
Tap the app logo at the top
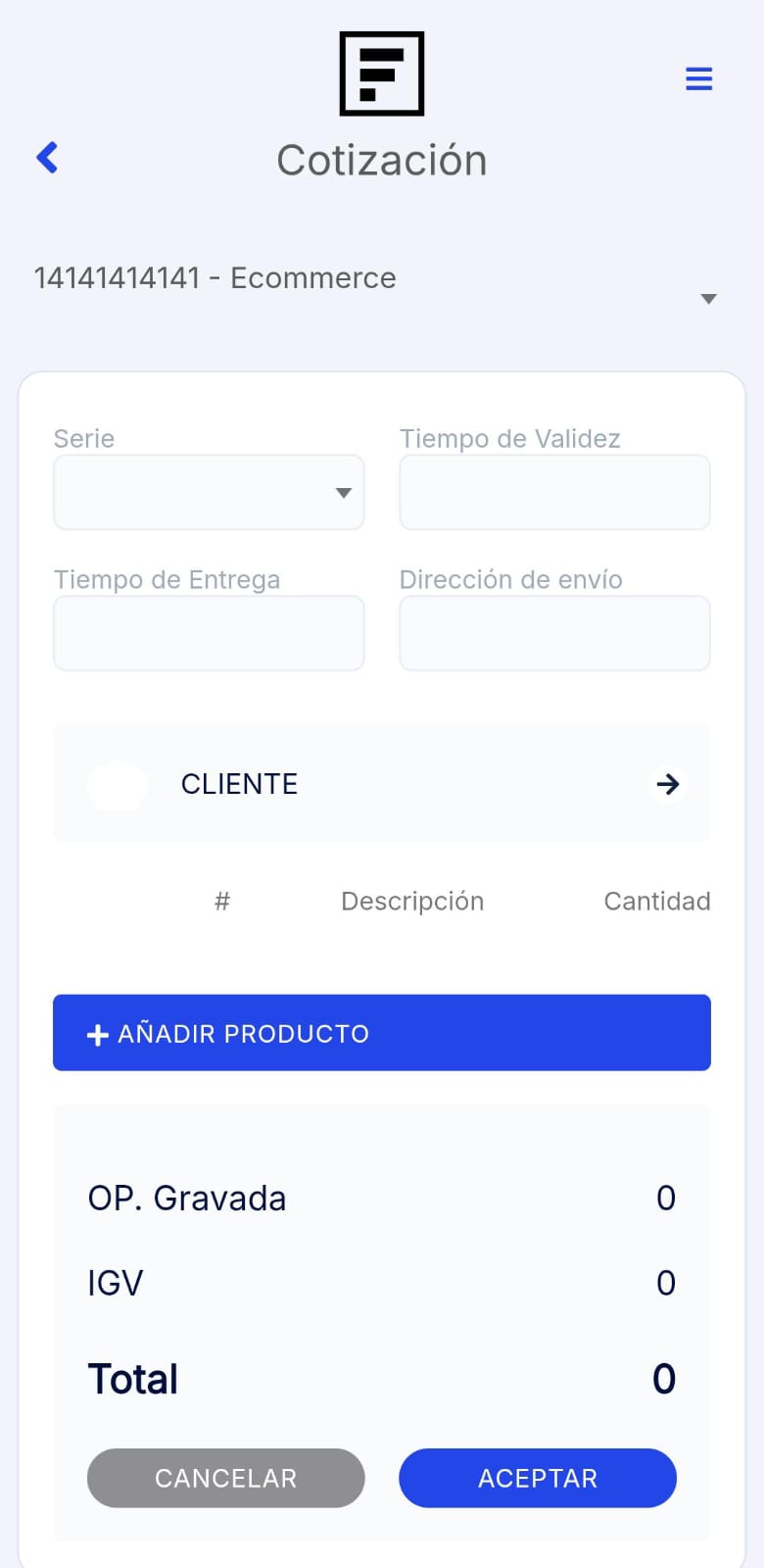381,73
